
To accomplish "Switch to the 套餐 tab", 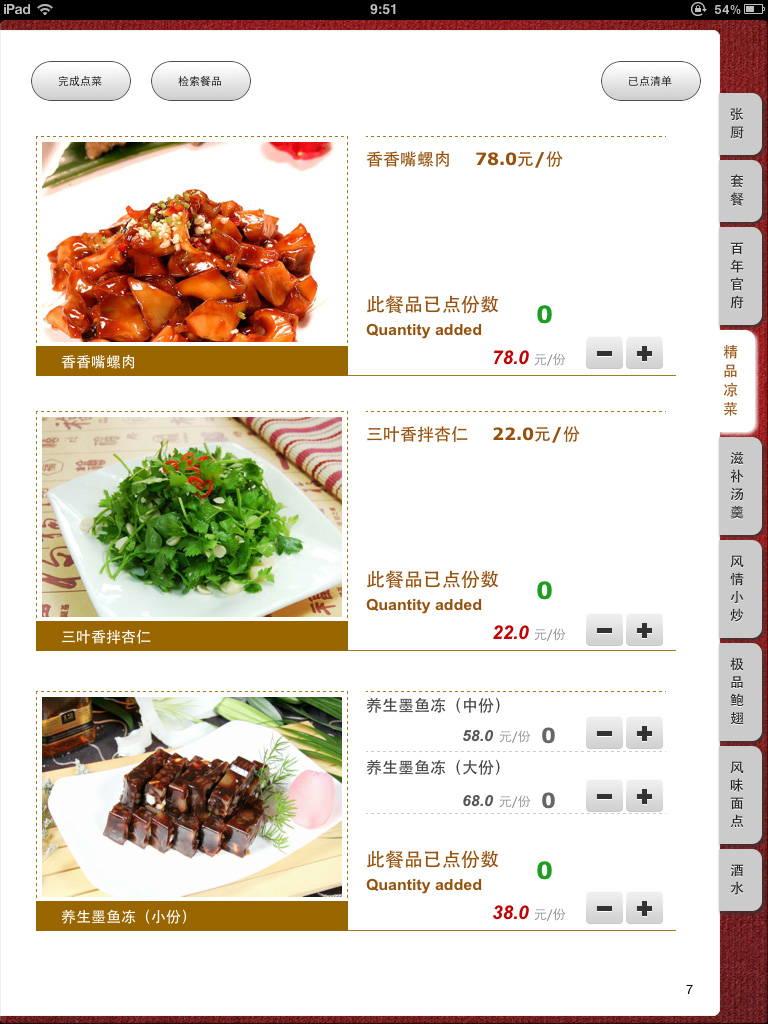I will click(738, 190).
